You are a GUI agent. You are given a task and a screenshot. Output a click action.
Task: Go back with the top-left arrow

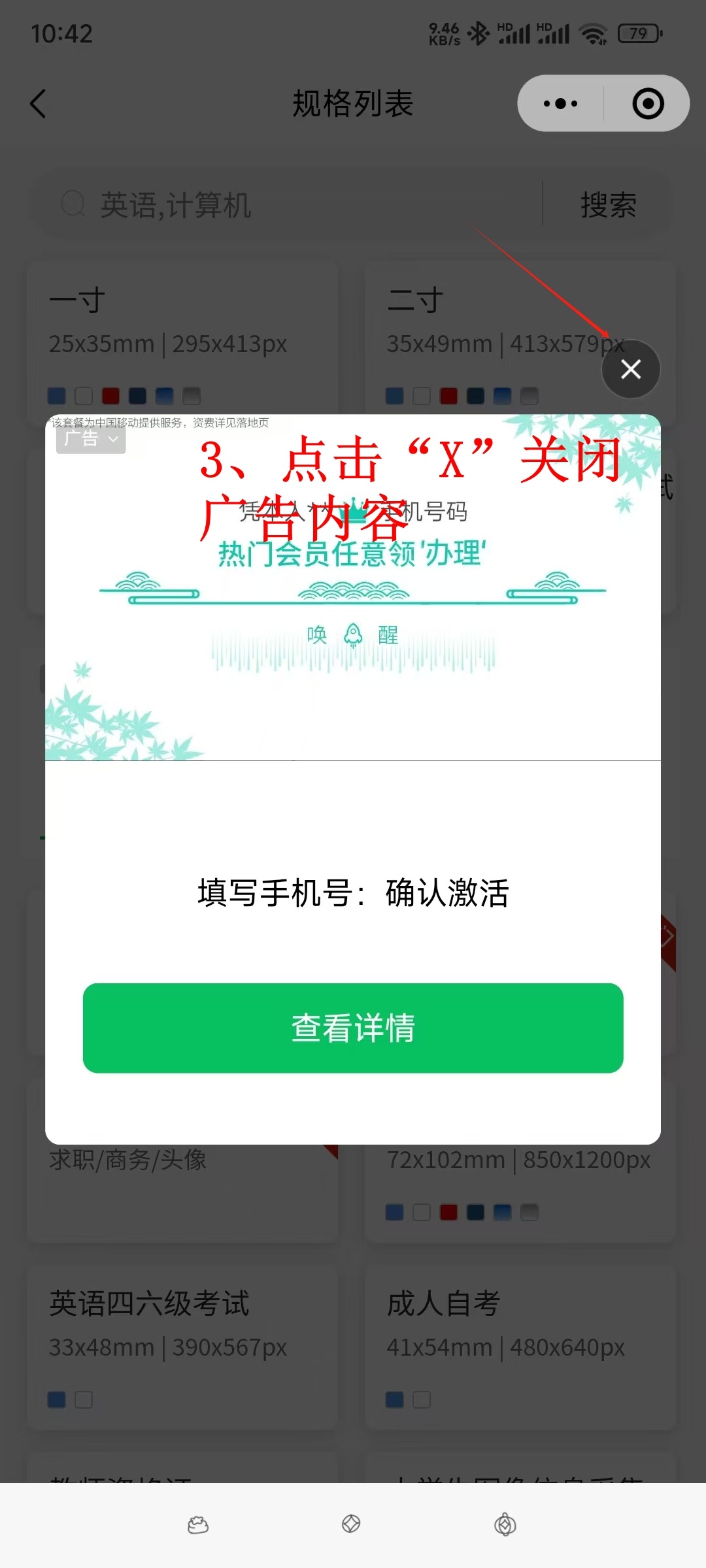[x=39, y=104]
